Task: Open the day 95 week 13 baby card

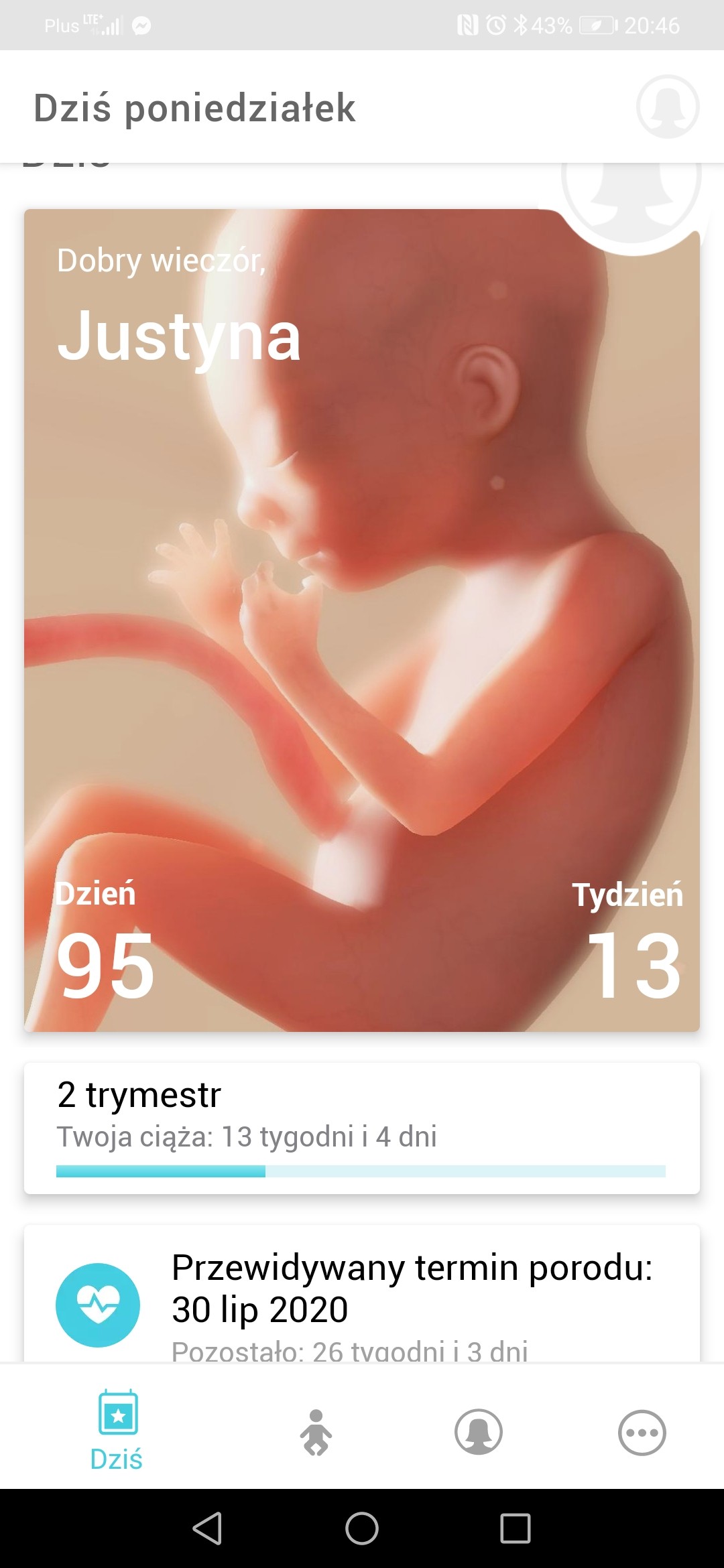Action: pyautogui.click(x=362, y=620)
